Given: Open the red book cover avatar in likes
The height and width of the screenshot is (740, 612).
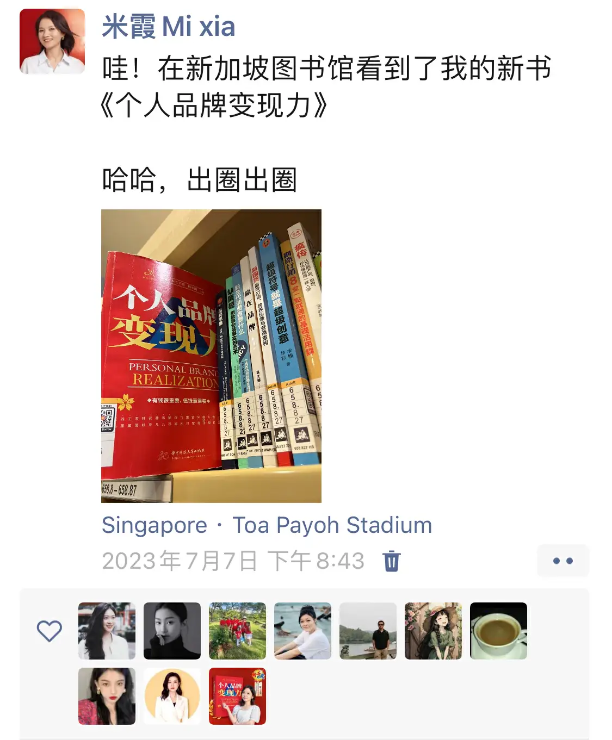Looking at the screenshot, I should [237, 696].
